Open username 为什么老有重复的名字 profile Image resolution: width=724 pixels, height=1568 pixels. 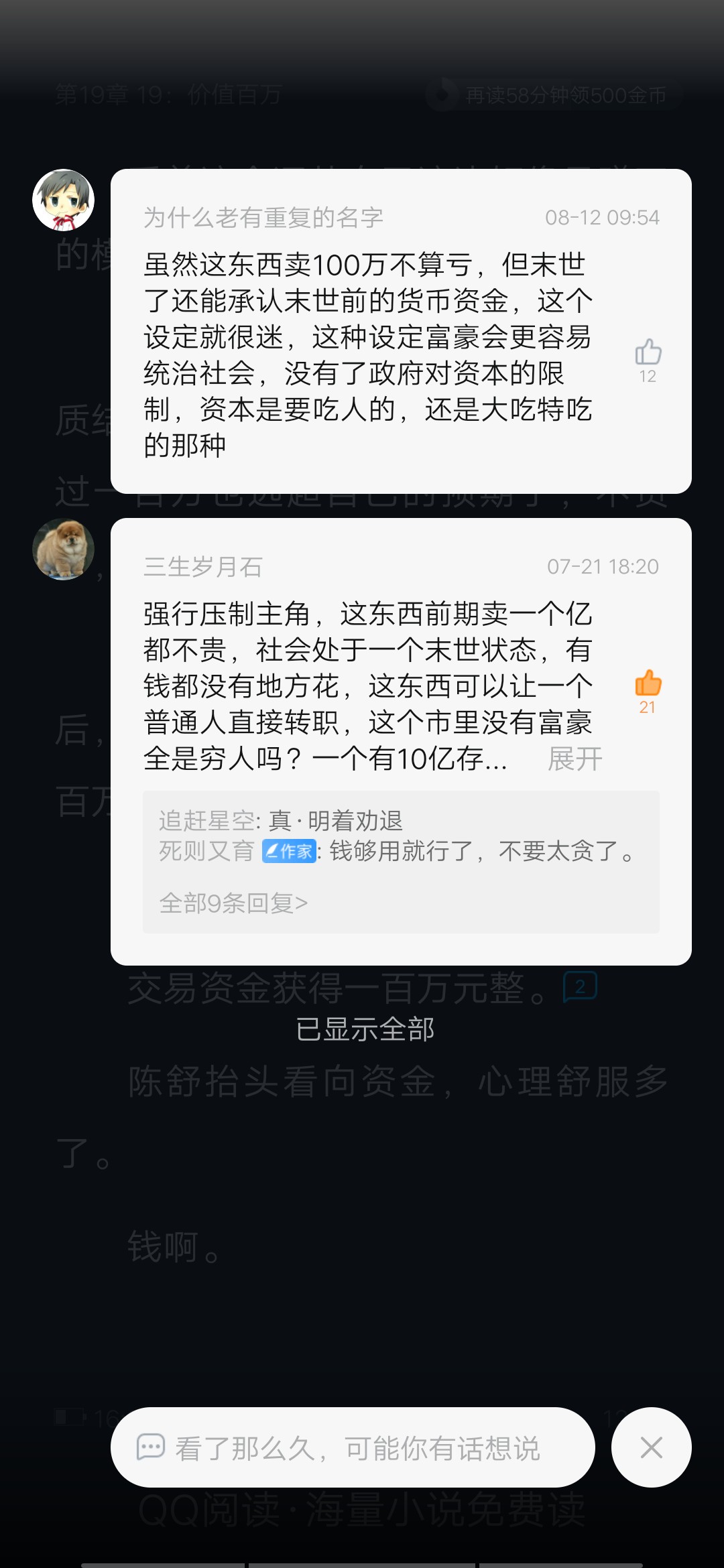click(263, 218)
